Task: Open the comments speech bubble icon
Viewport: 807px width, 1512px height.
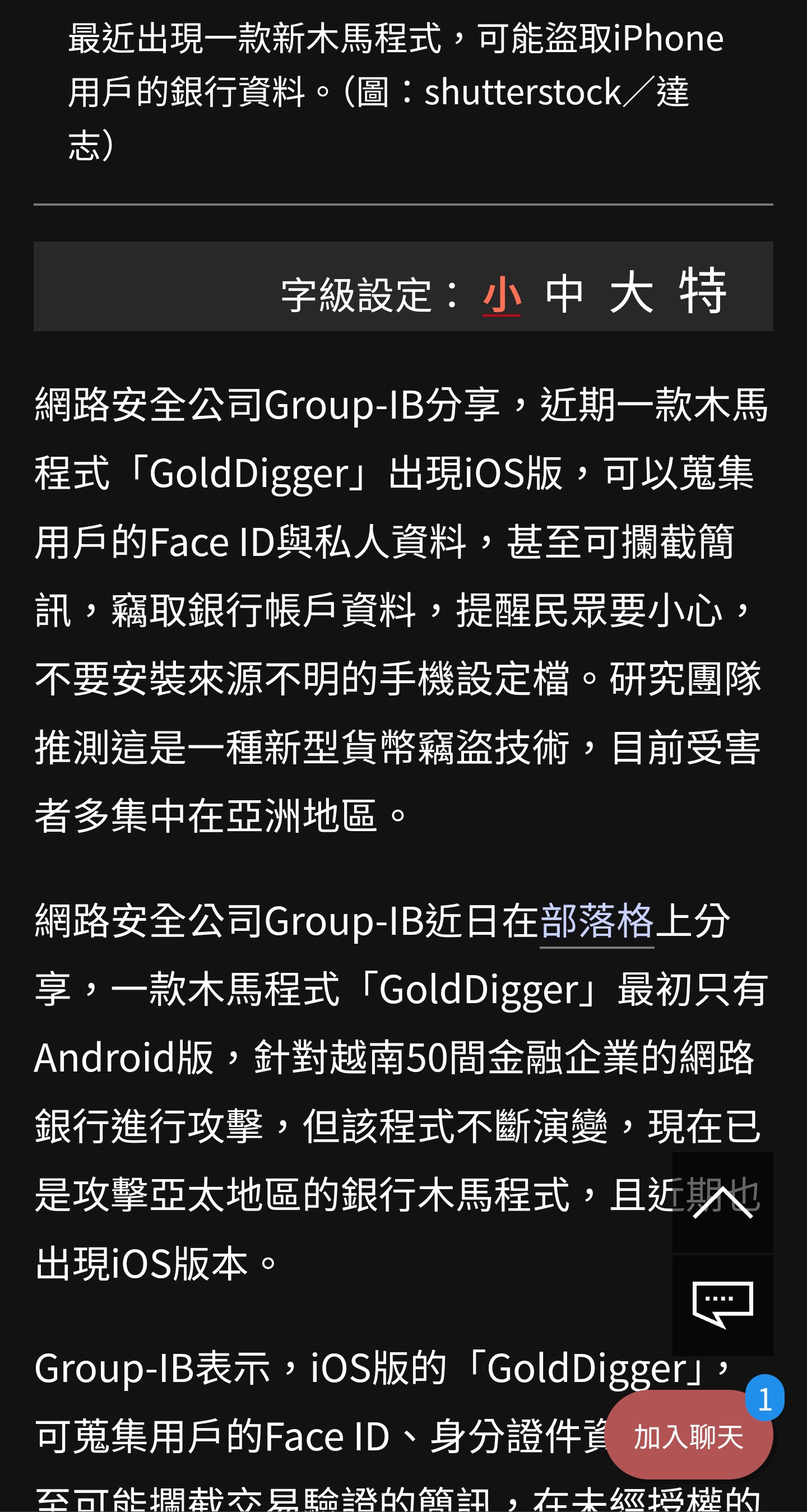Action: [x=722, y=1305]
